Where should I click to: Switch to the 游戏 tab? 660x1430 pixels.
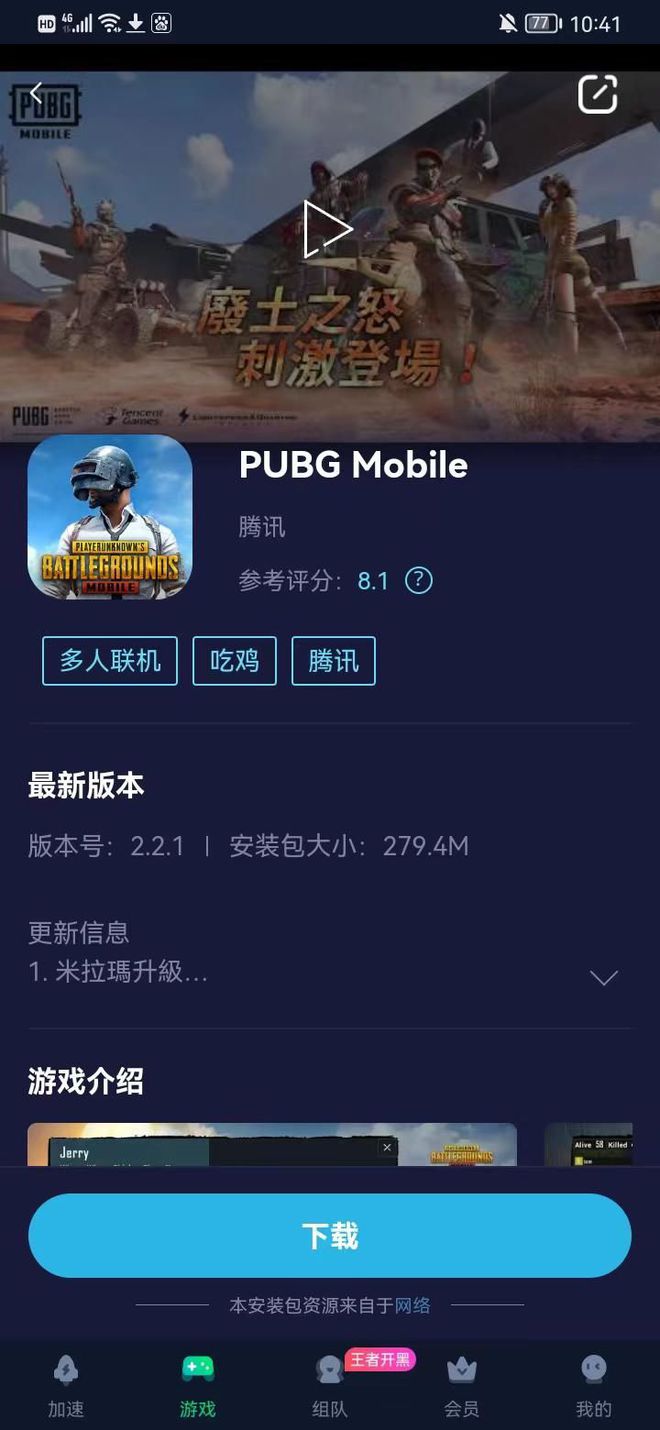pyautogui.click(x=197, y=1386)
